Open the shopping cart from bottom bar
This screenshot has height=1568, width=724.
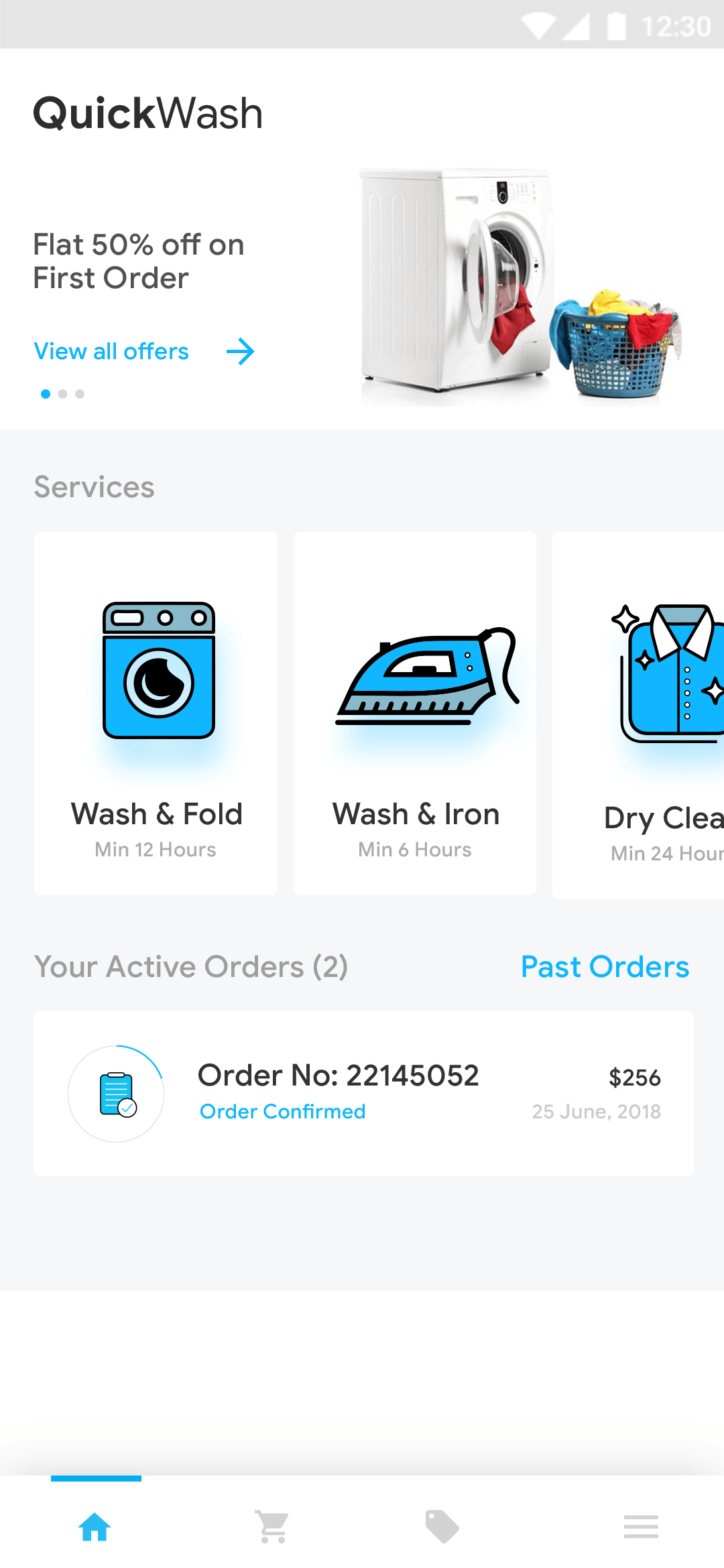pos(271,1526)
